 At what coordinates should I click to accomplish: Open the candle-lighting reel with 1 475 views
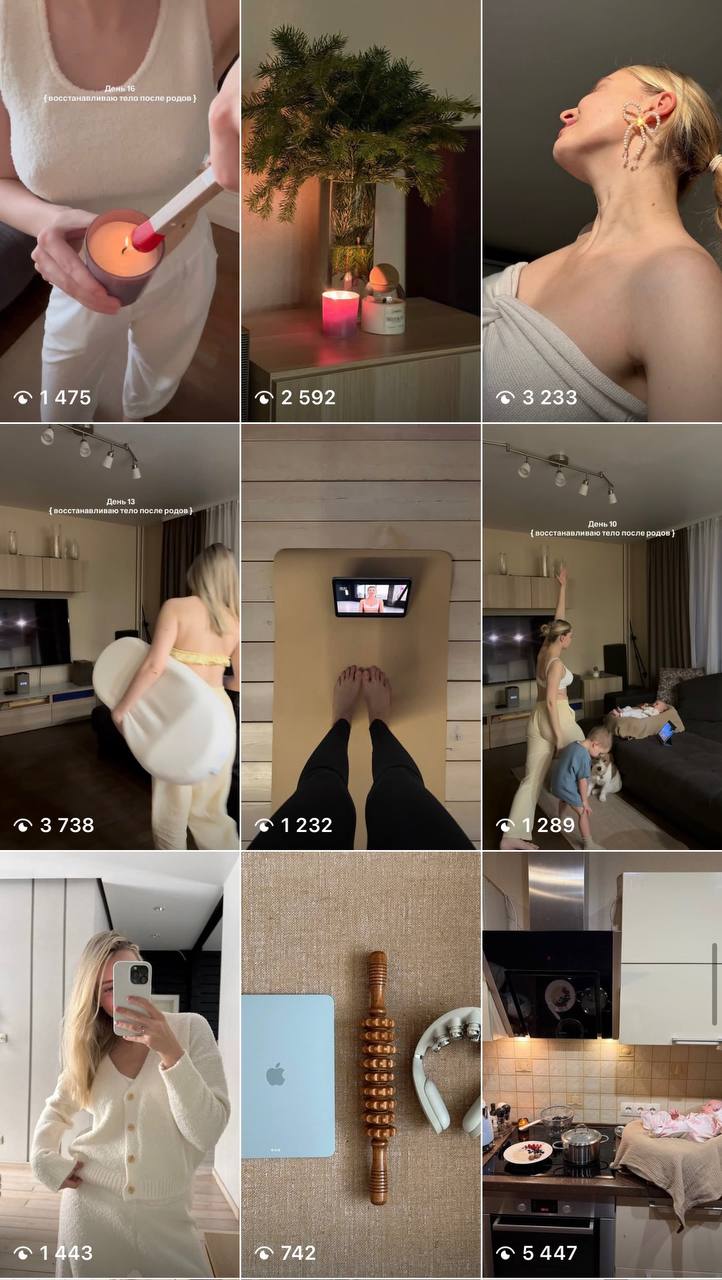click(x=119, y=210)
